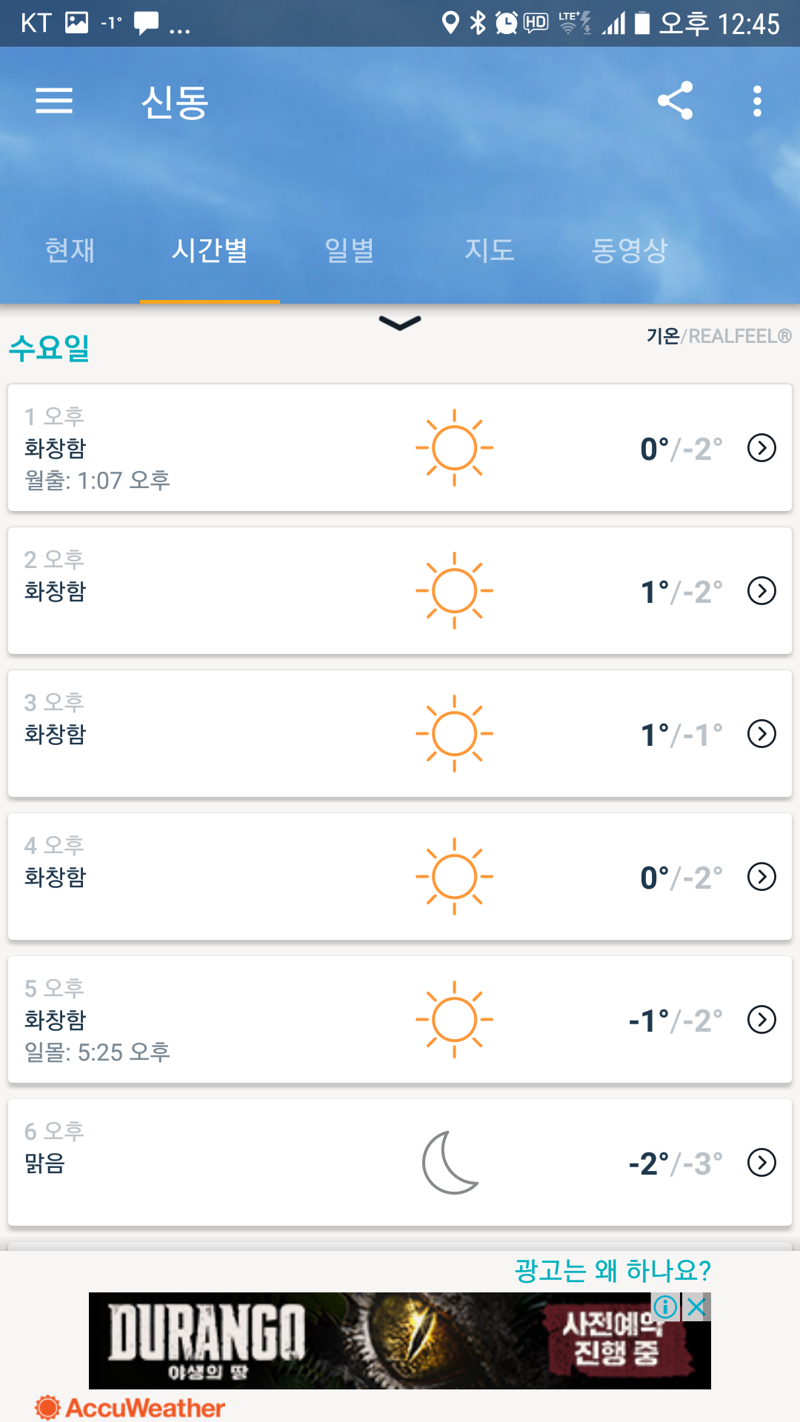800x1422 pixels.
Task: View the 5 오후 sunset hour forecast
Action: click(x=400, y=1020)
